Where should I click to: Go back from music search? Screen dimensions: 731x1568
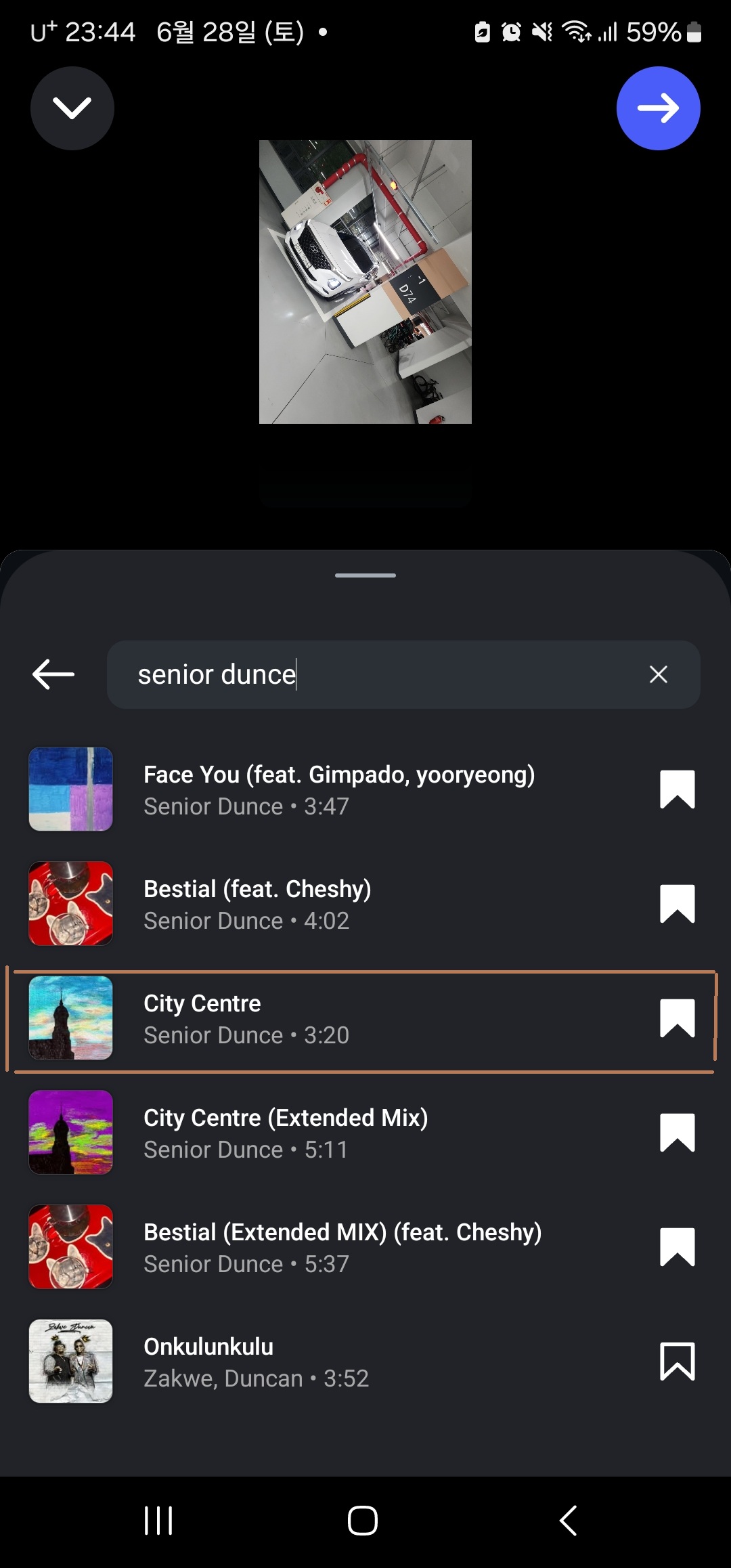pos(53,674)
